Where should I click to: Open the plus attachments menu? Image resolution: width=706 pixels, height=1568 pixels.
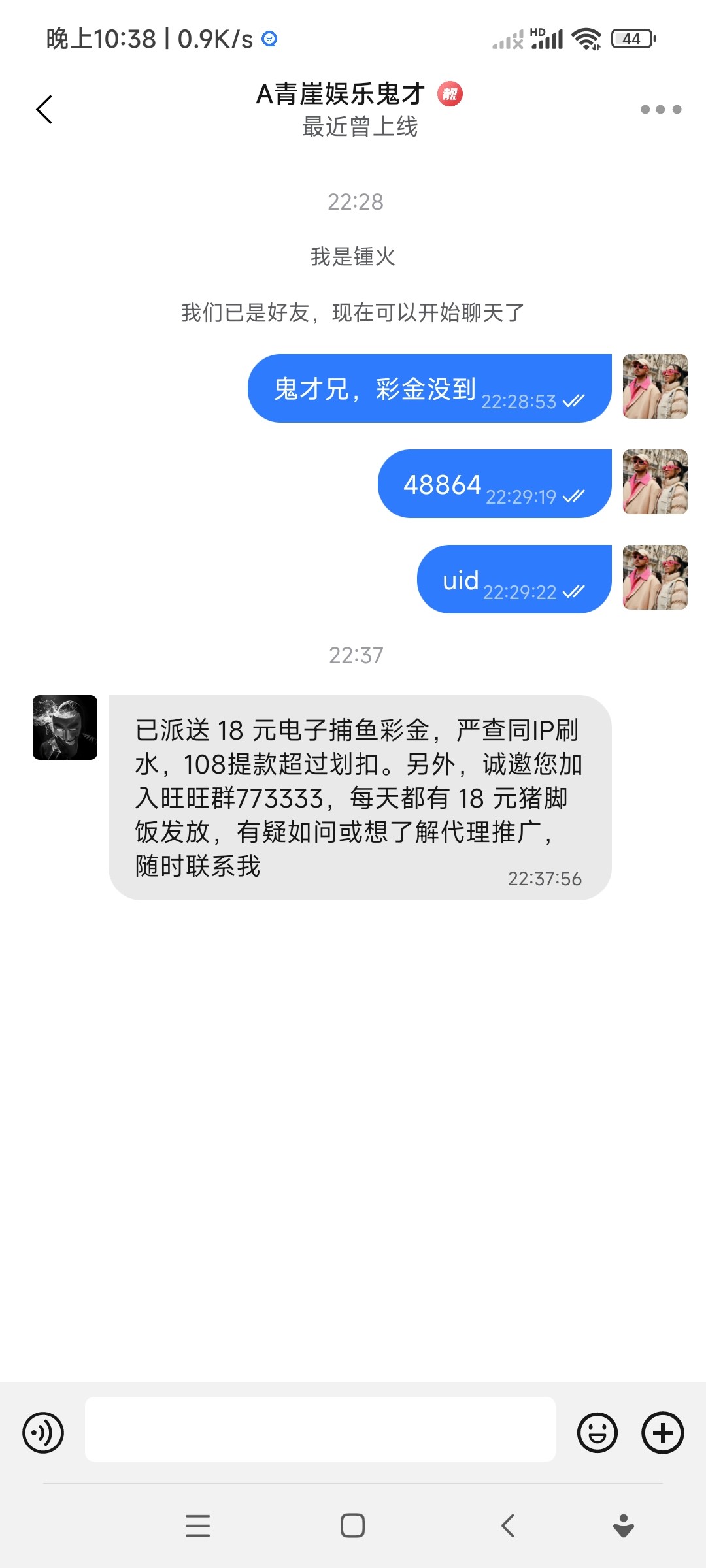pyautogui.click(x=662, y=1433)
